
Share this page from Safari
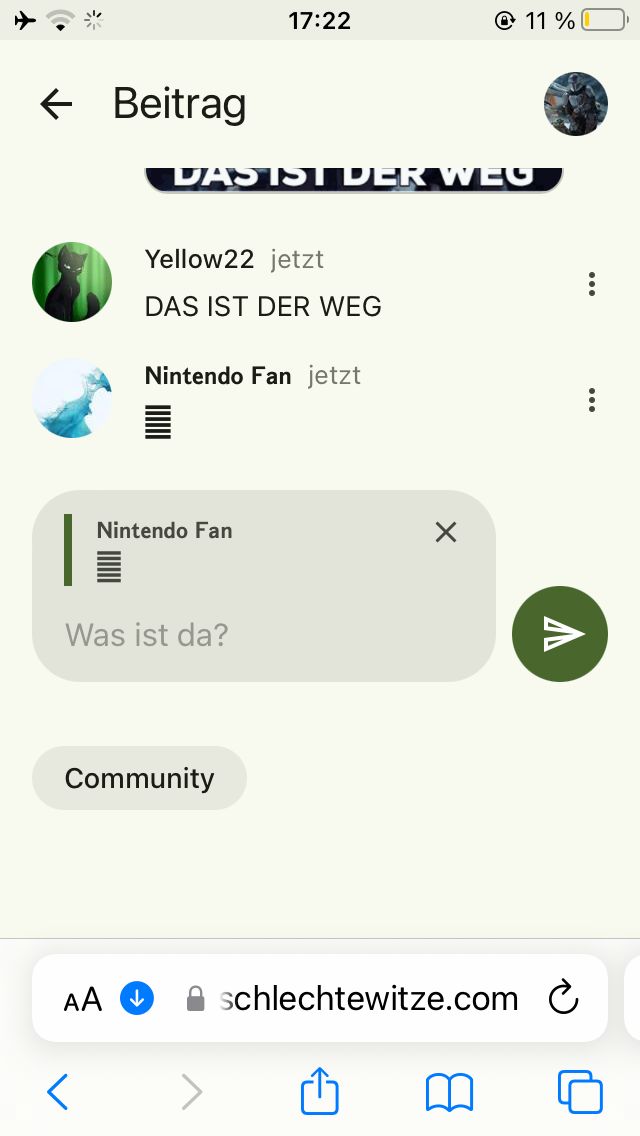(x=320, y=1091)
